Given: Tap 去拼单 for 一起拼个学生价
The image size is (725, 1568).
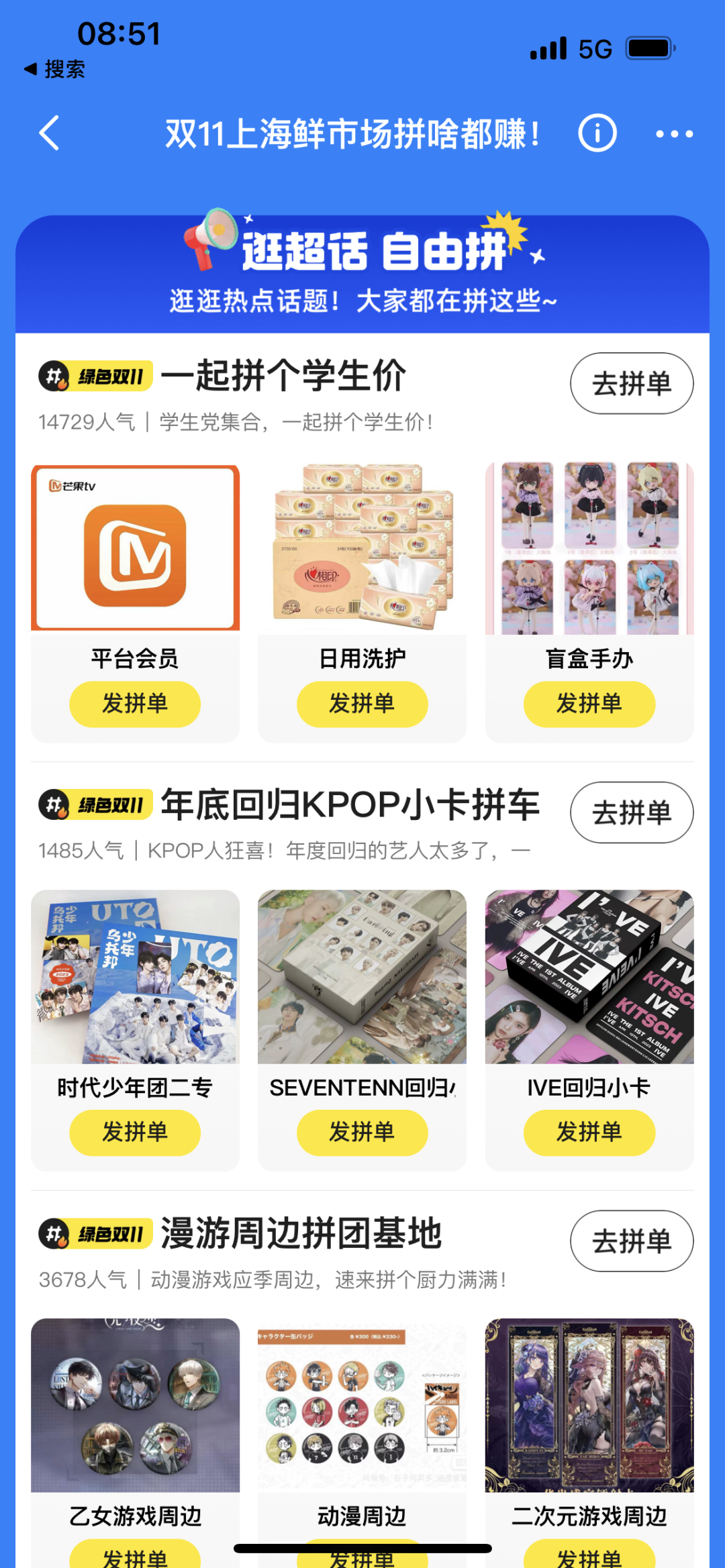Looking at the screenshot, I should point(631,383).
